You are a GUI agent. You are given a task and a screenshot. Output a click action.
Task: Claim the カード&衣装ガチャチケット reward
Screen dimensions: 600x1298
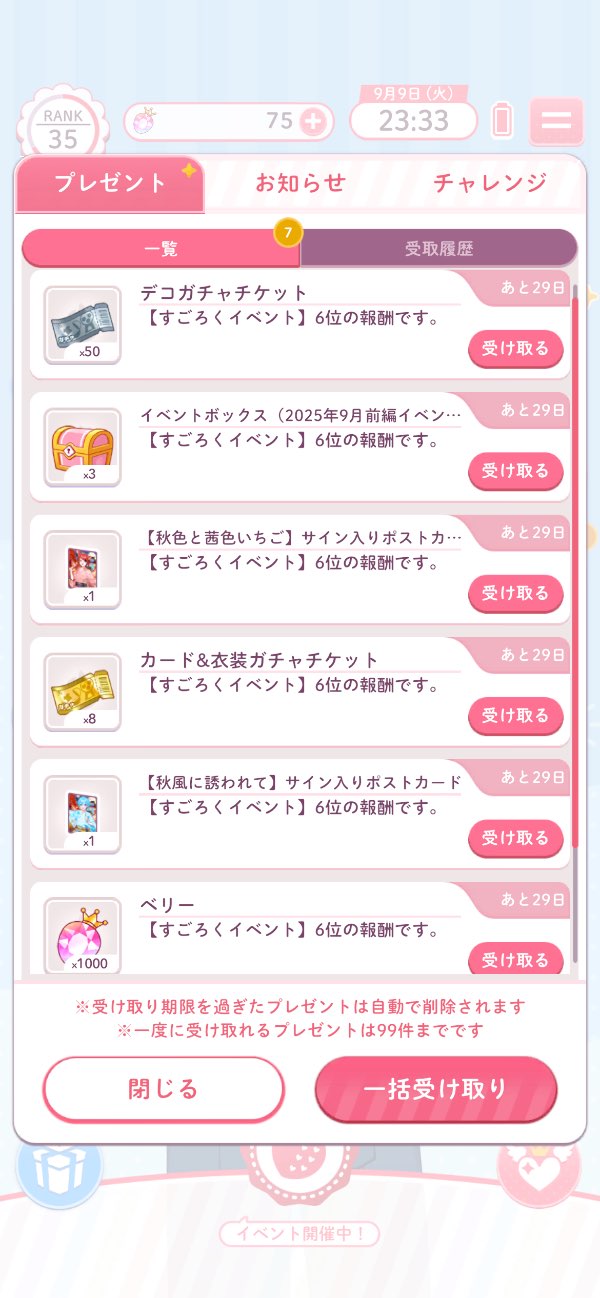coord(515,716)
